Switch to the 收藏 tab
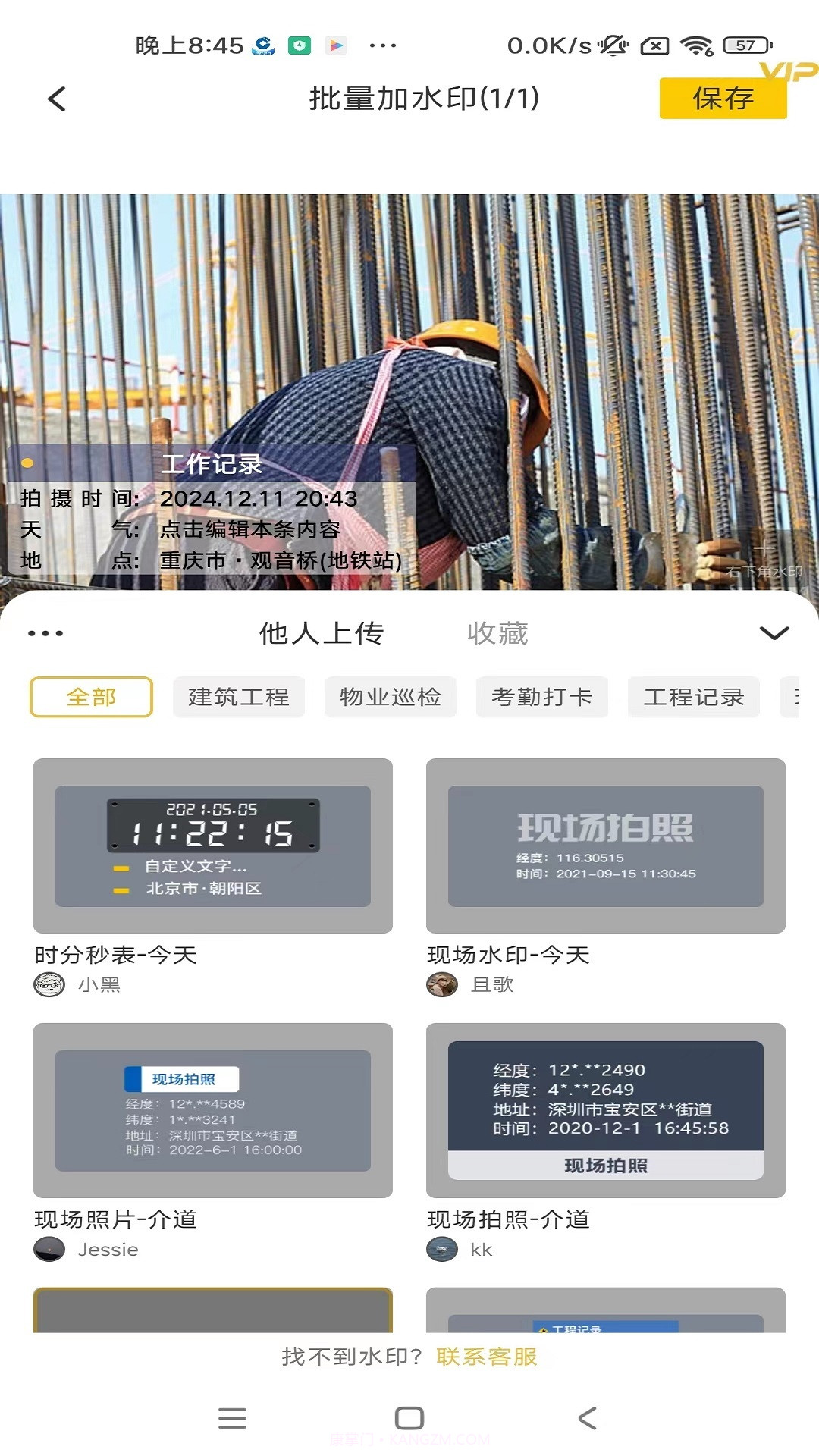Image resolution: width=819 pixels, height=1456 pixels. (x=497, y=634)
